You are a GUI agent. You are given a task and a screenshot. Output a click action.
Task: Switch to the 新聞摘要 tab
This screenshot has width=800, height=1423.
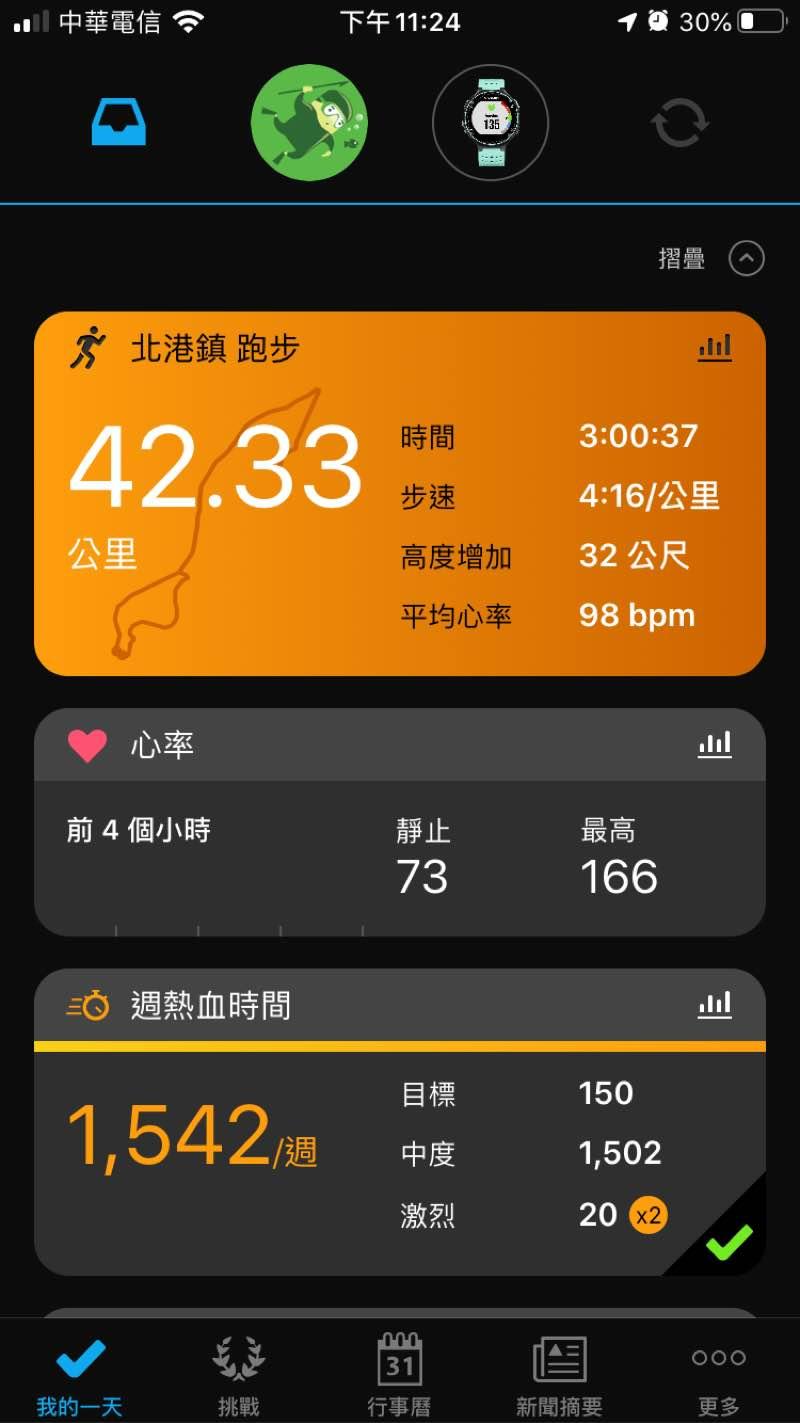pos(559,1375)
